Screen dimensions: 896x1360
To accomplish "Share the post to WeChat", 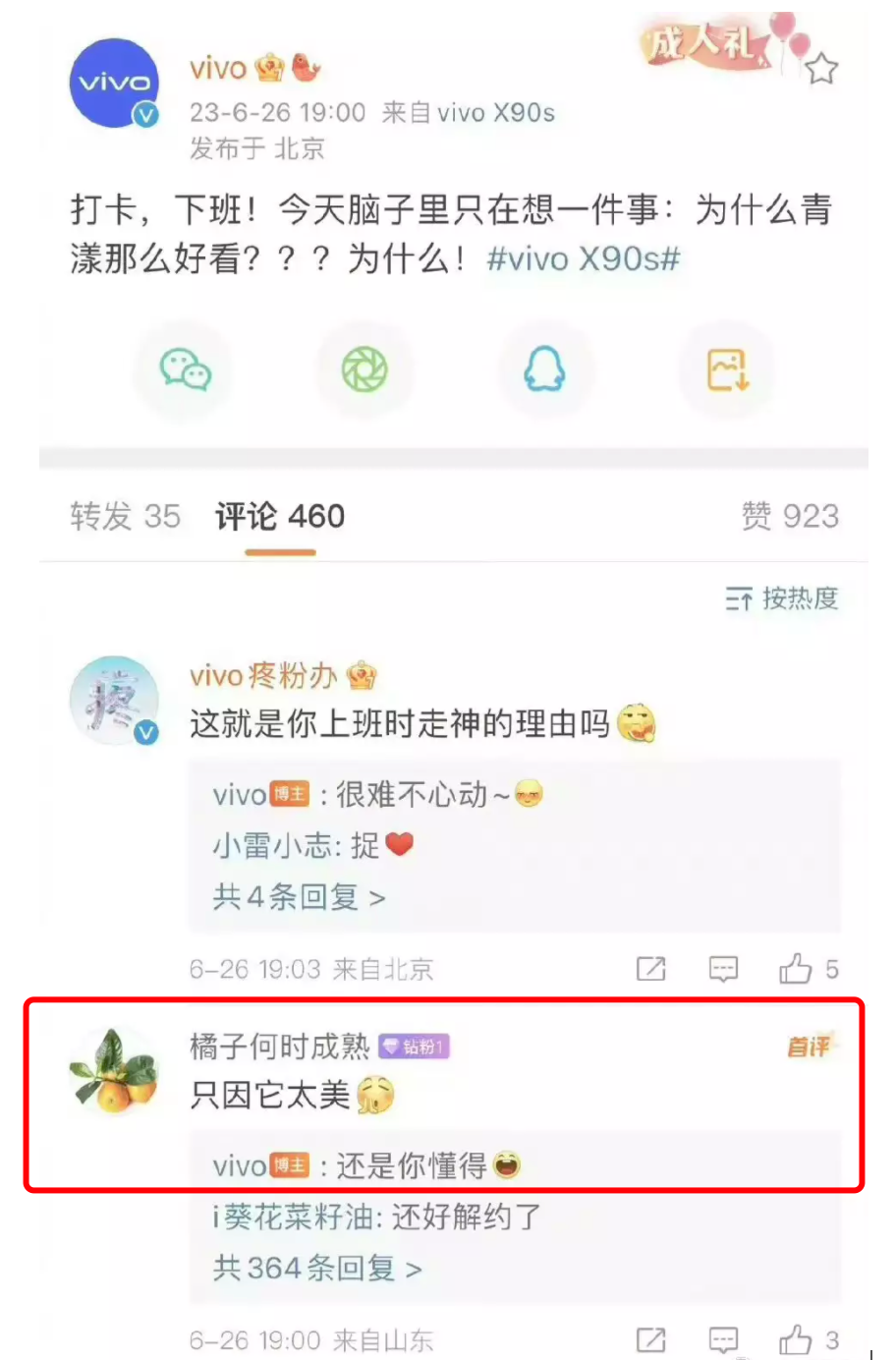I will pos(185,370).
